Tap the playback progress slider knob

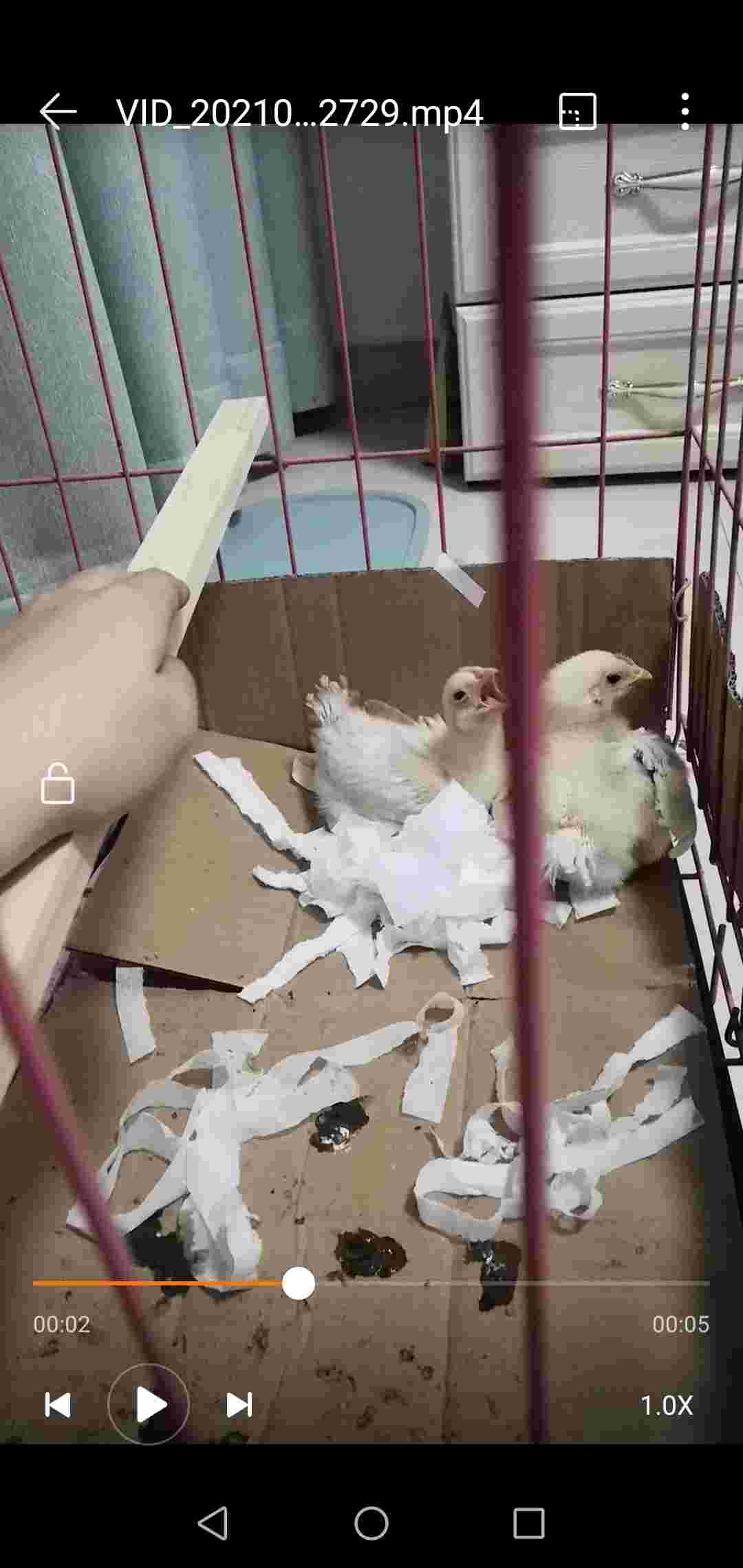tap(299, 1283)
